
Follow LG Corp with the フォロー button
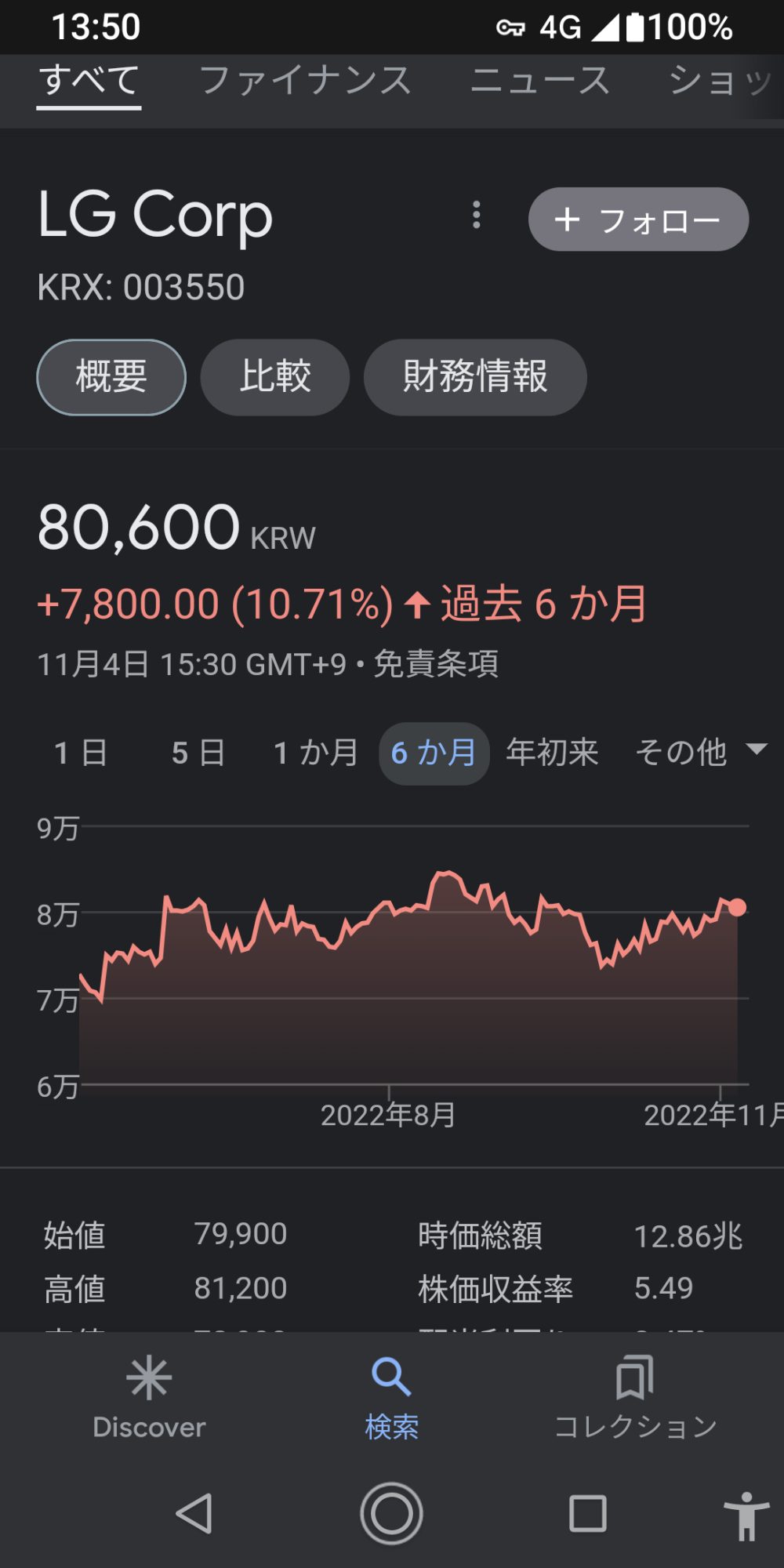(638, 220)
